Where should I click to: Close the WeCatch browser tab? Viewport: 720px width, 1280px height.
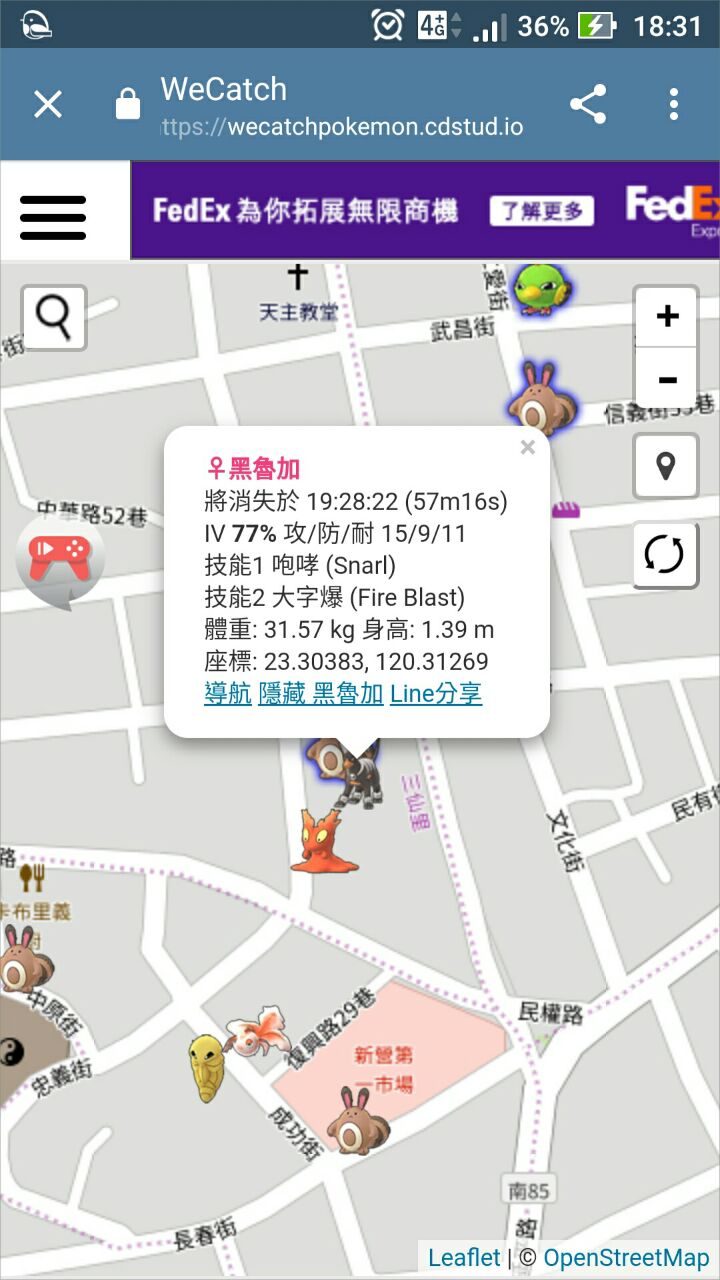coord(48,104)
